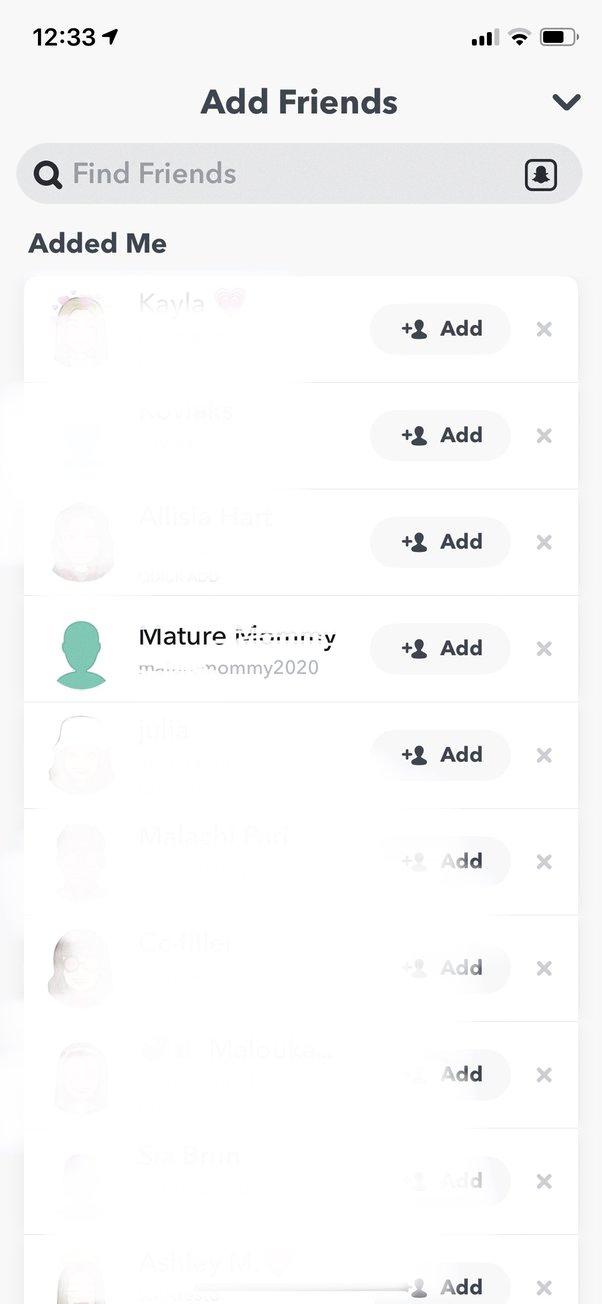Add Kayla as a friend
This screenshot has height=1304, width=602.
coord(441,329)
